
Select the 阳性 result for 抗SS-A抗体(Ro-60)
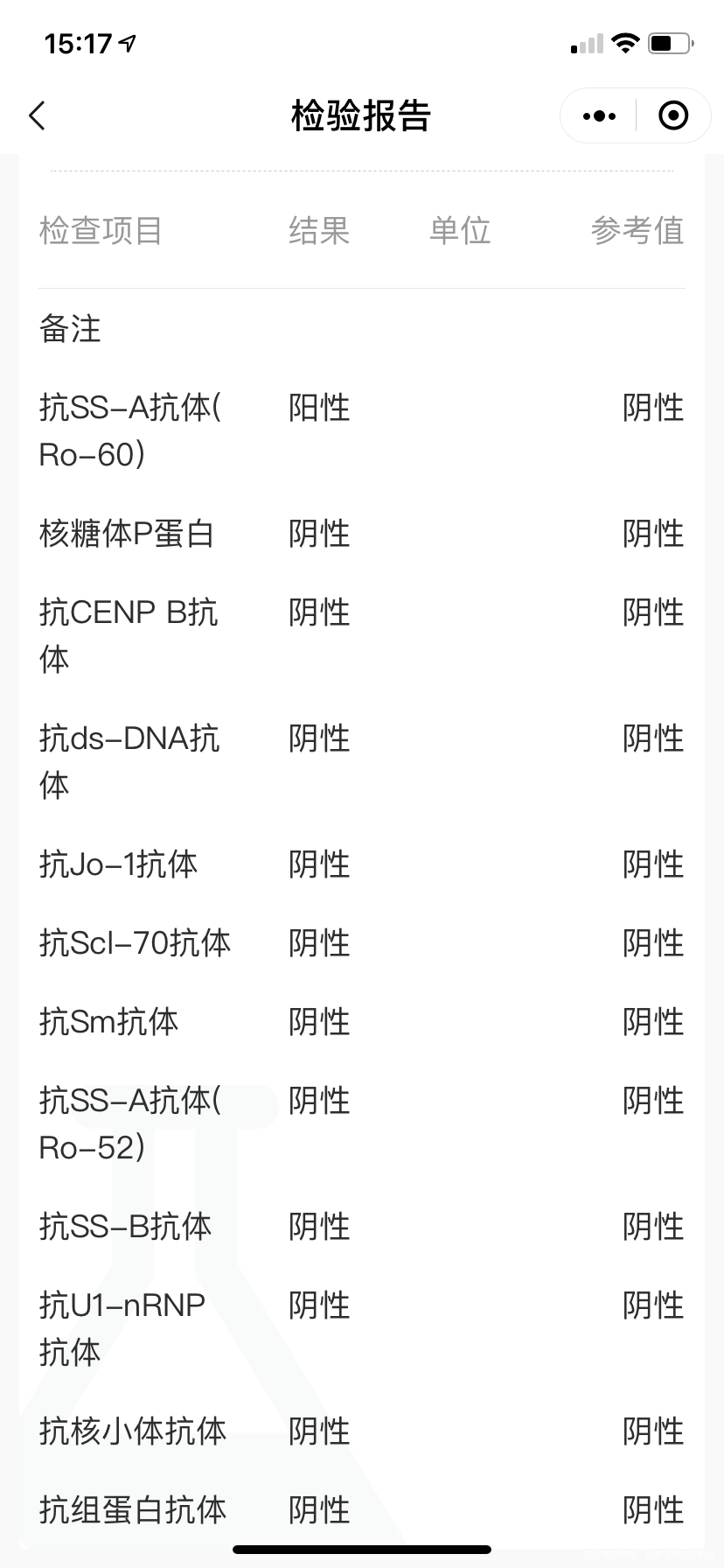coord(318,407)
